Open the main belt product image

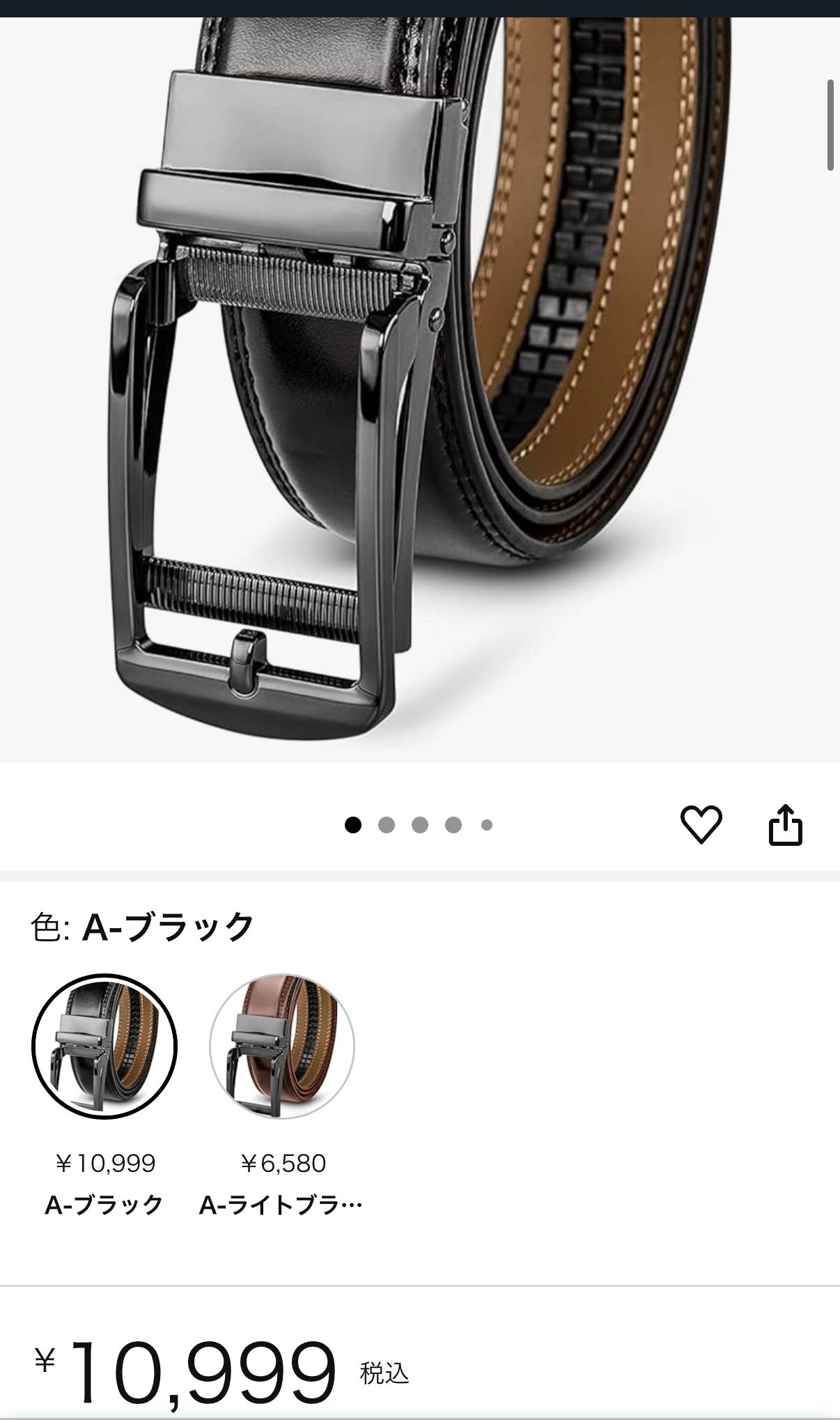[420, 389]
